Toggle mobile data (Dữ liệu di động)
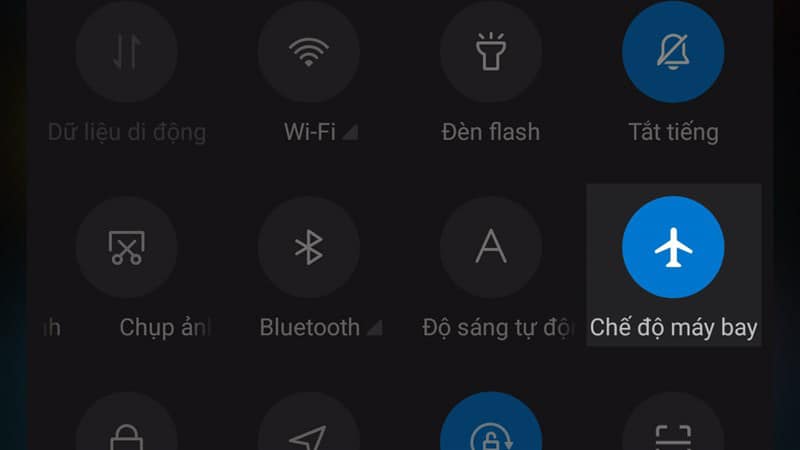The height and width of the screenshot is (450, 800). (127, 51)
